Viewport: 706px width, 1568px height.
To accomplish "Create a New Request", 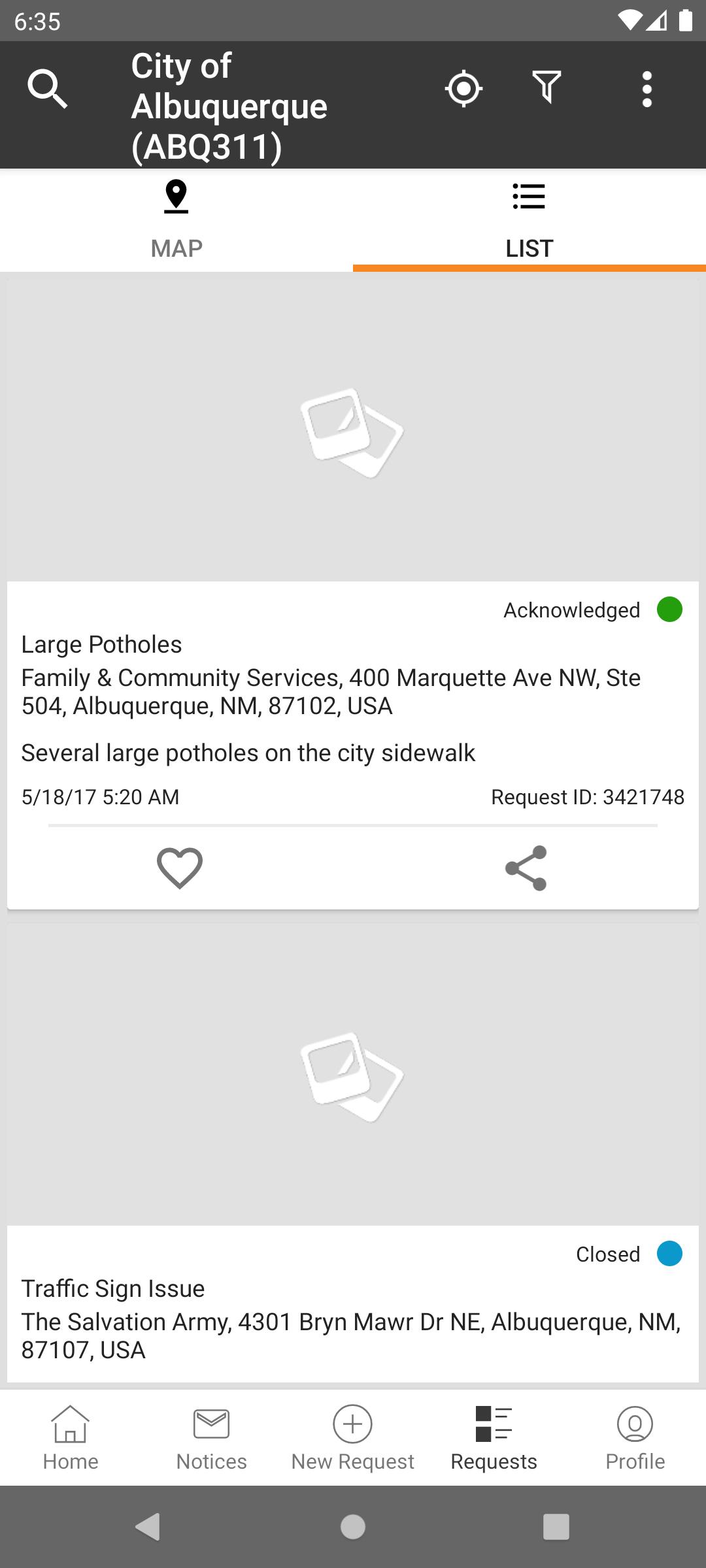I will [x=353, y=1437].
